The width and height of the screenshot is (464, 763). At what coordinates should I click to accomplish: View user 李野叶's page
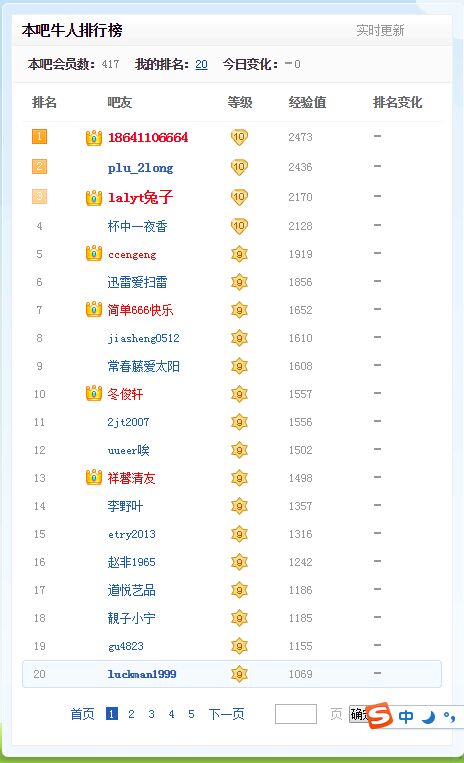click(x=125, y=506)
